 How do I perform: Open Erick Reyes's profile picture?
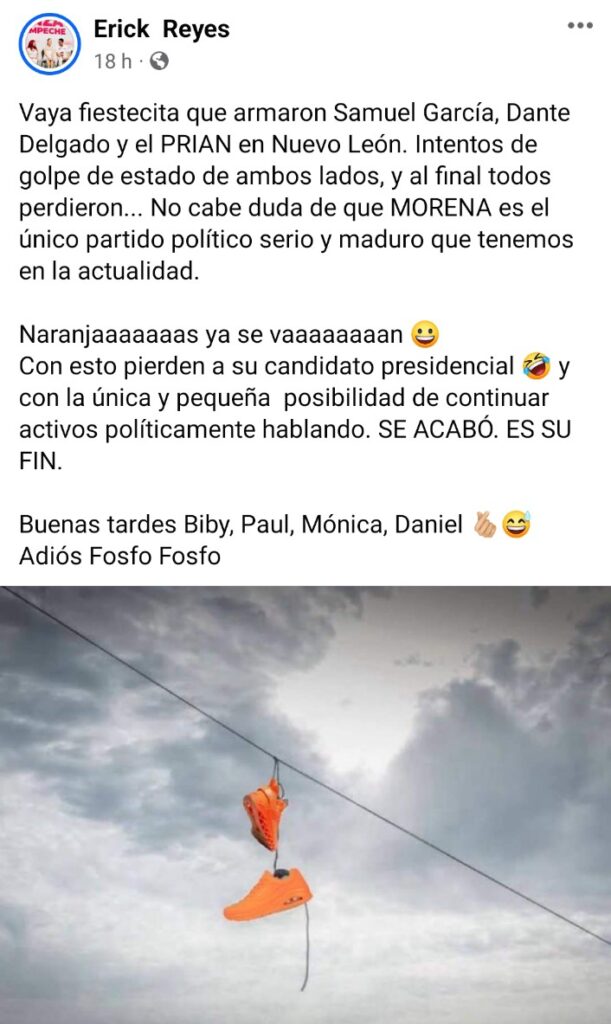pos(49,44)
